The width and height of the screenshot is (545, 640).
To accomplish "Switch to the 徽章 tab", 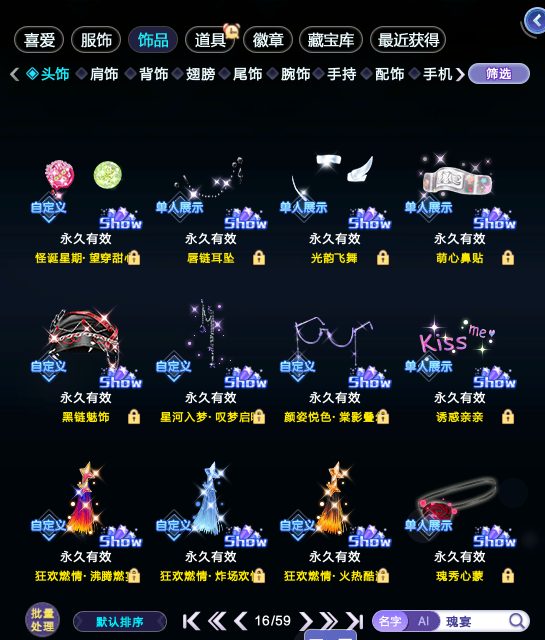I will [268, 40].
